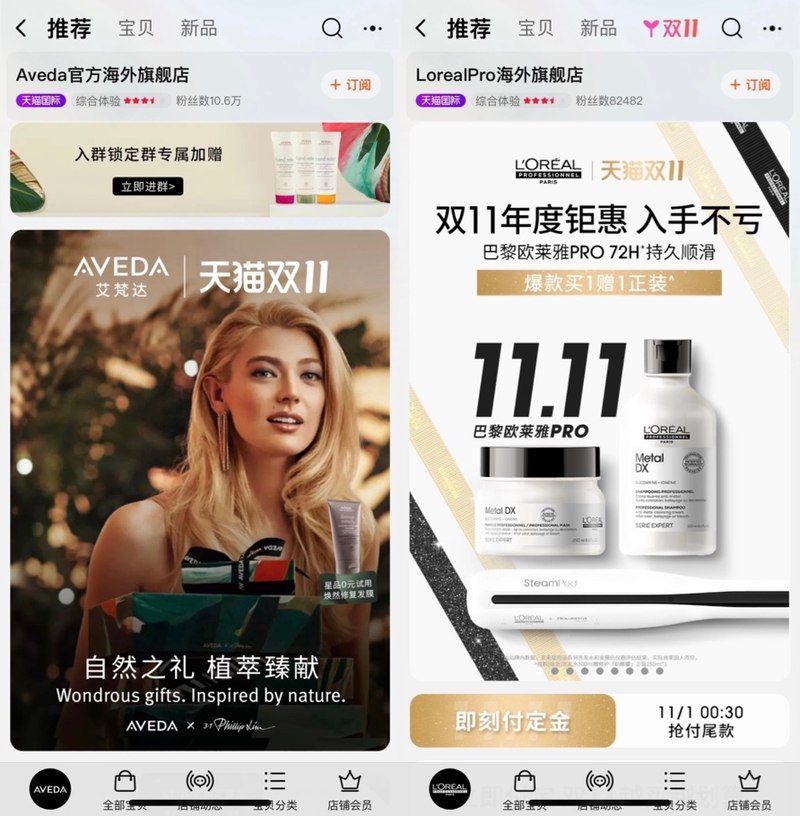Tap 即刻付定金 to pay the deposit
800x816 pixels.
(x=512, y=721)
